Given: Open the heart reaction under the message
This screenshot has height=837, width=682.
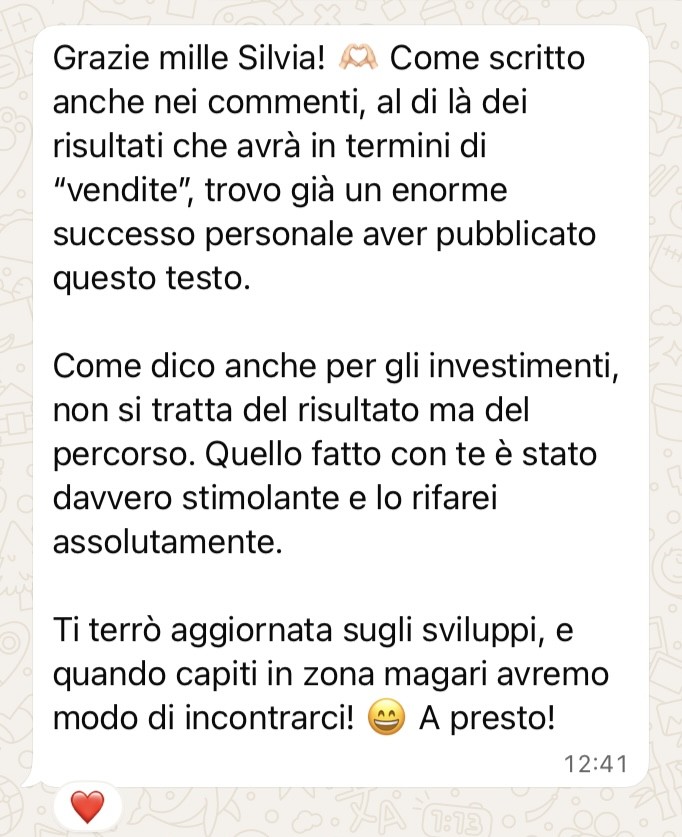Looking at the screenshot, I should pos(89,805).
